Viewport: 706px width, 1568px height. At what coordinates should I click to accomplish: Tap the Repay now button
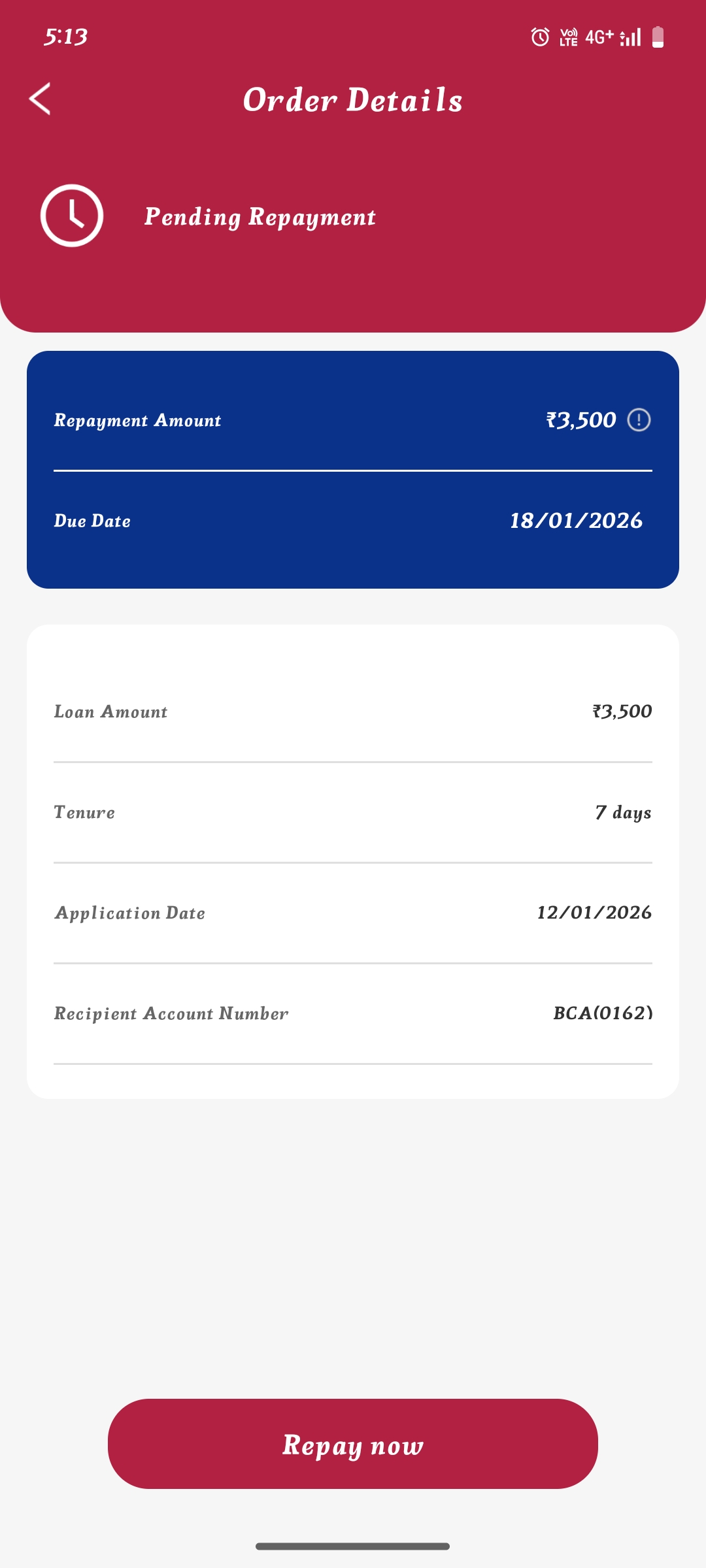[353, 1444]
